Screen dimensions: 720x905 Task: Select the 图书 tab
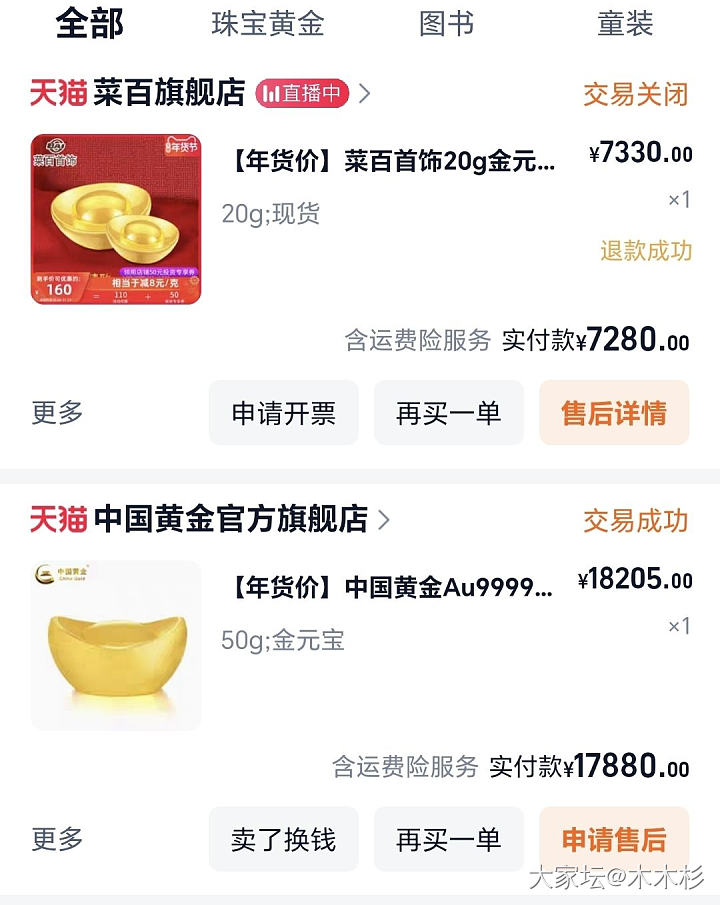[446, 23]
